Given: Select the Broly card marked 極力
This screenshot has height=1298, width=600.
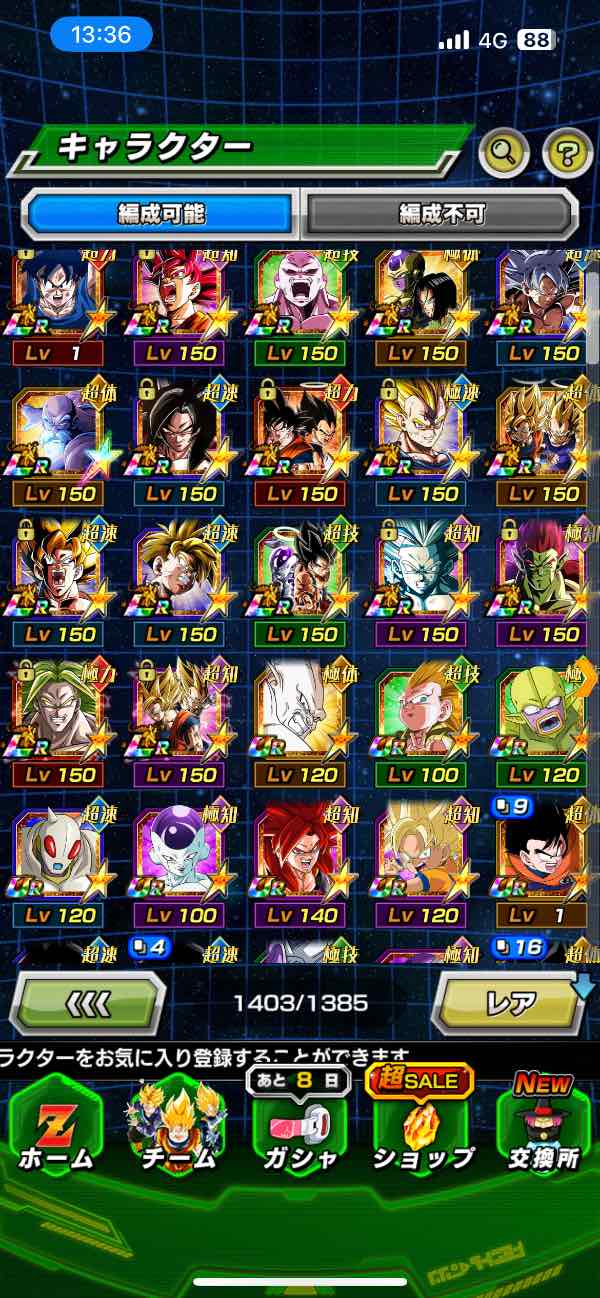Looking at the screenshot, I should (x=57, y=722).
